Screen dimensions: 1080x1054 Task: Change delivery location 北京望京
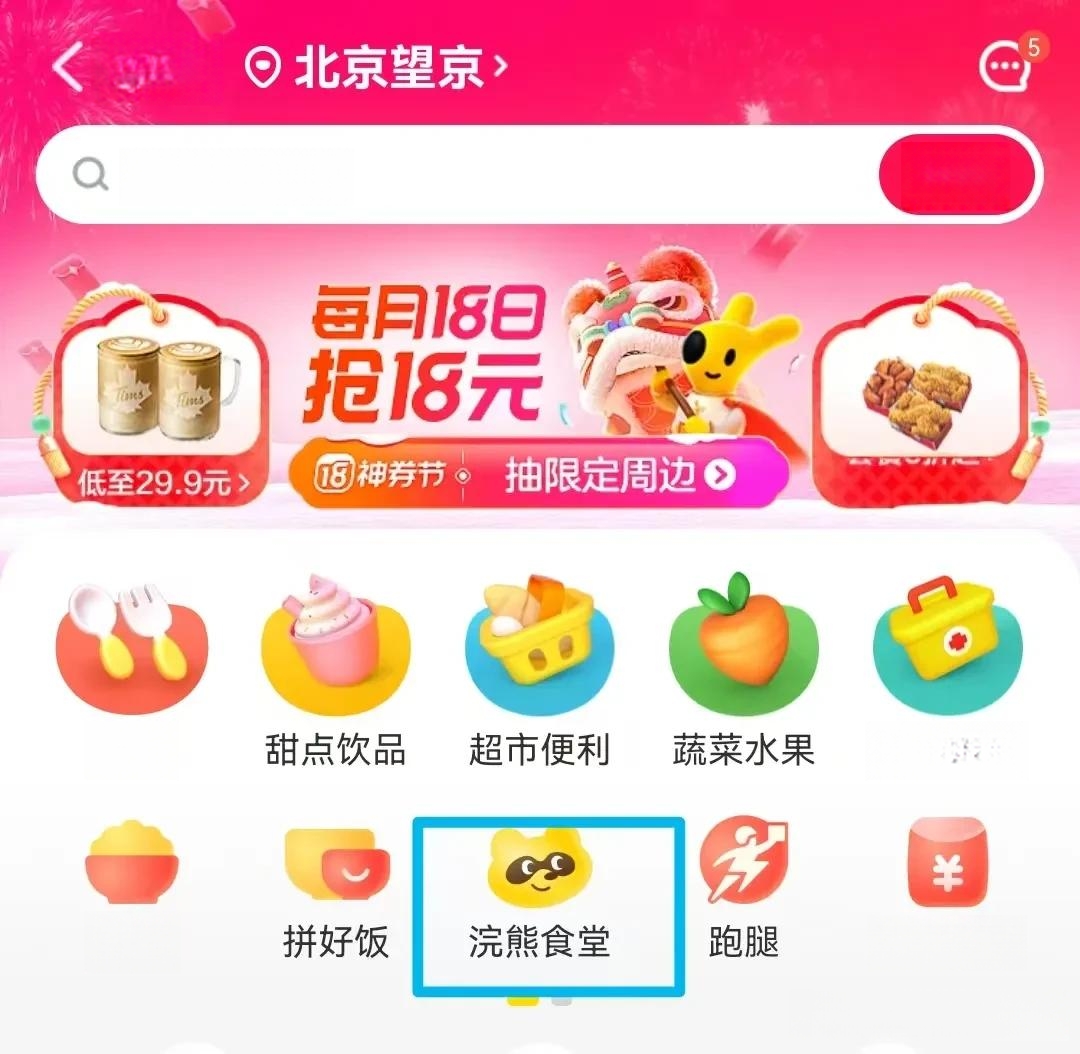(x=377, y=68)
